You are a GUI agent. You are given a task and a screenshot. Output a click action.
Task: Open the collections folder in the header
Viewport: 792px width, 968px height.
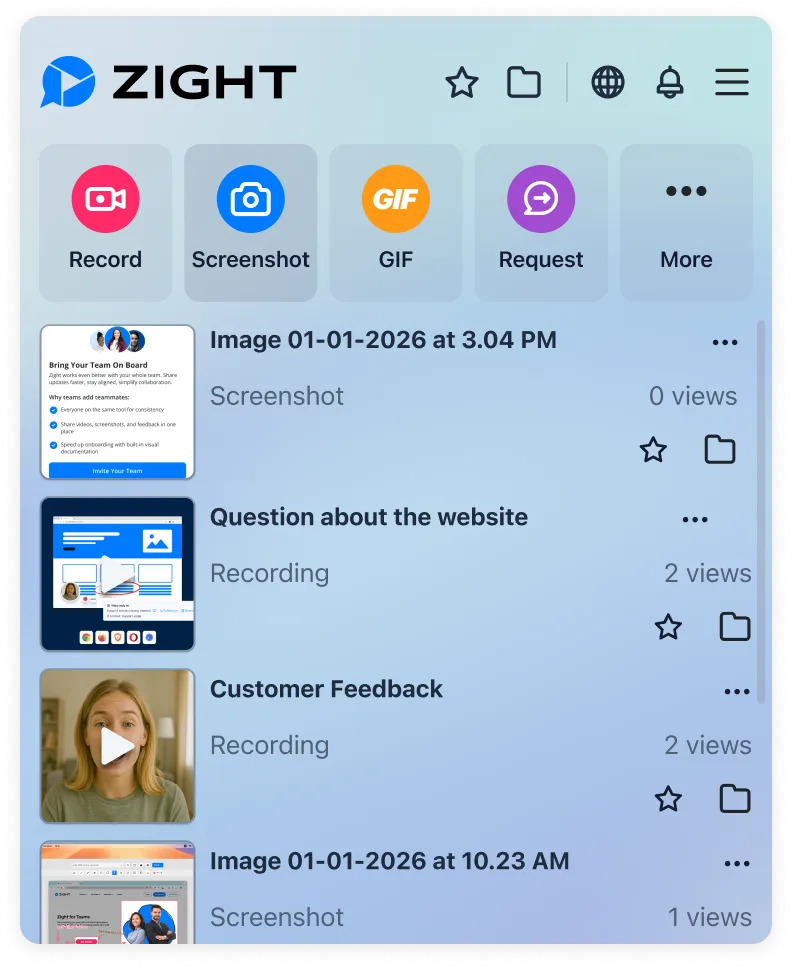tap(523, 83)
